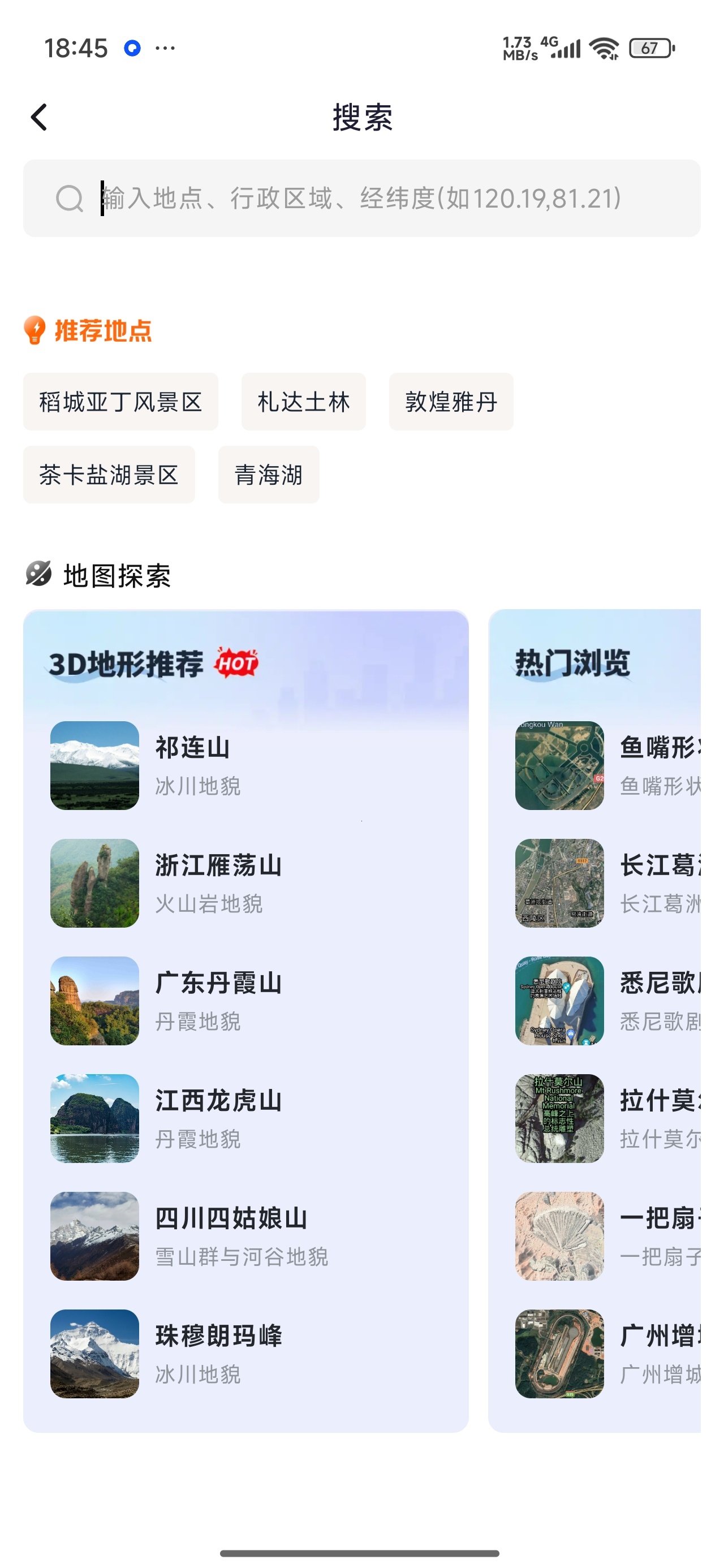Image resolution: width=724 pixels, height=1568 pixels.
Task: Open the 江西龙虎山 entry
Action: coord(246,1118)
